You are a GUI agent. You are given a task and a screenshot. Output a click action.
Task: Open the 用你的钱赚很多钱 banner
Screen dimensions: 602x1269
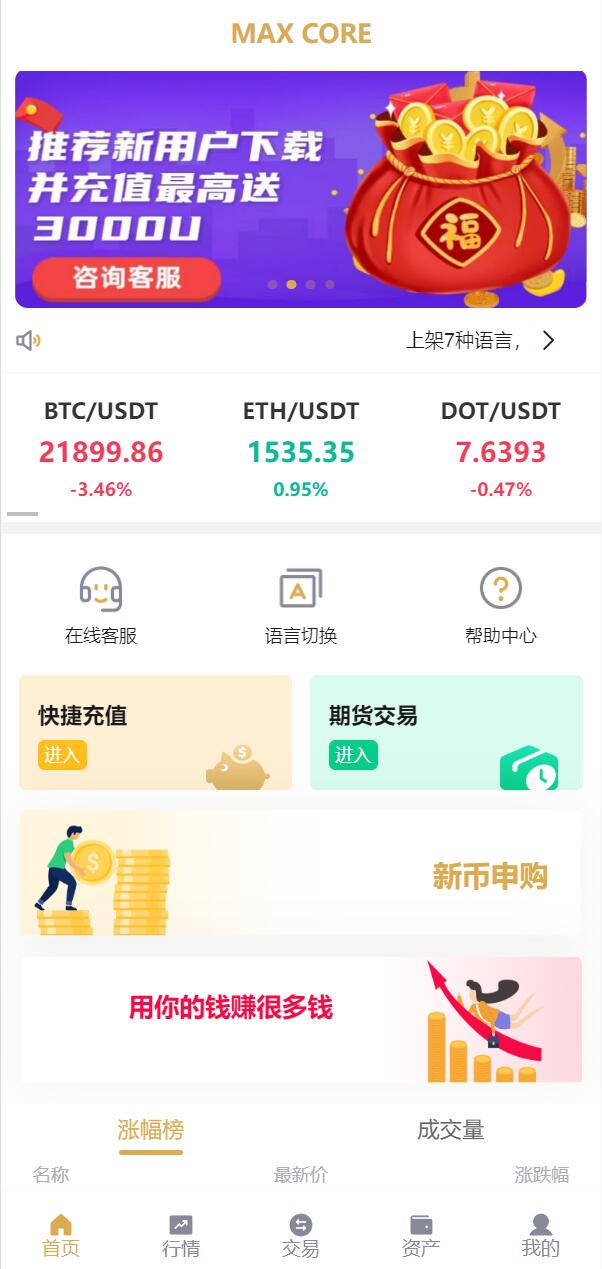[x=300, y=1019]
